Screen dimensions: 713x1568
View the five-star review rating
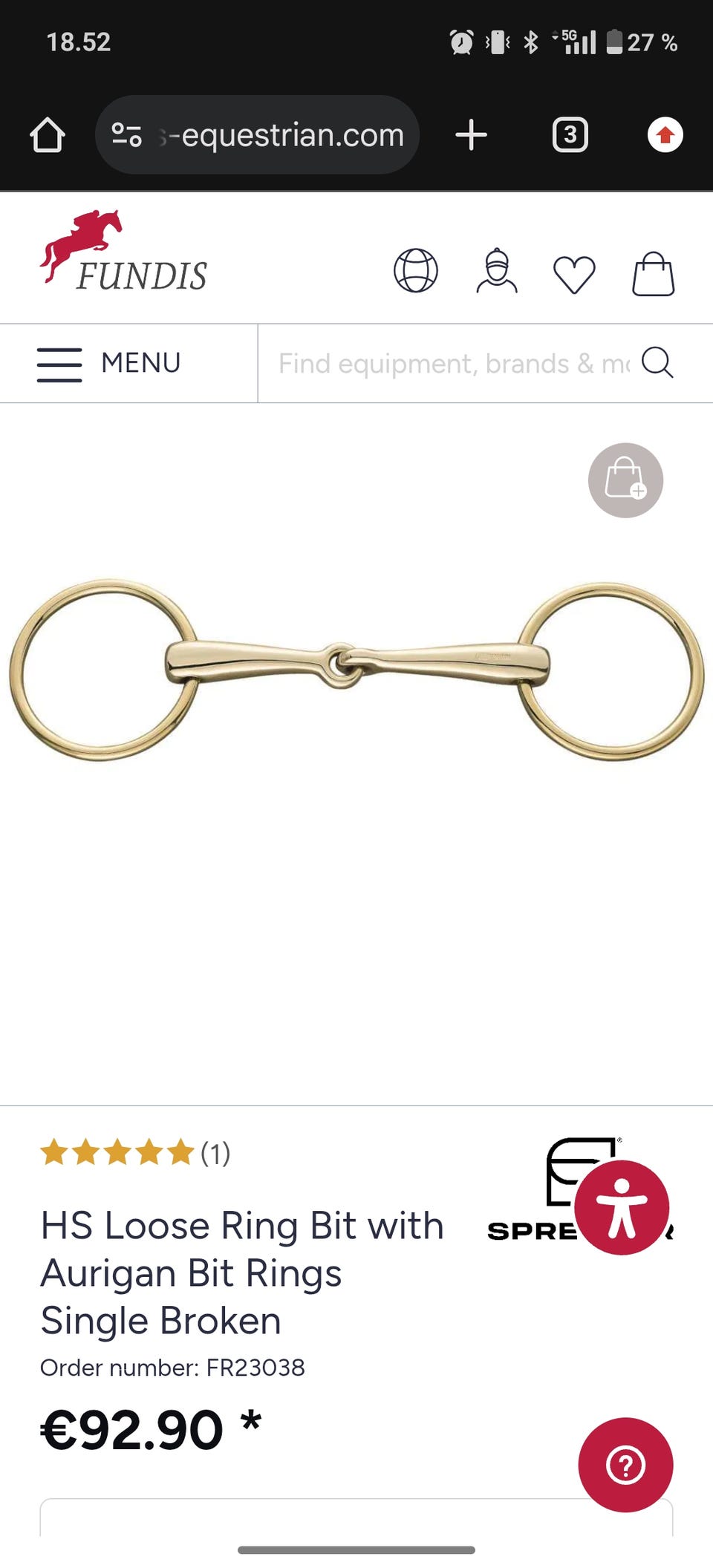[x=117, y=1153]
